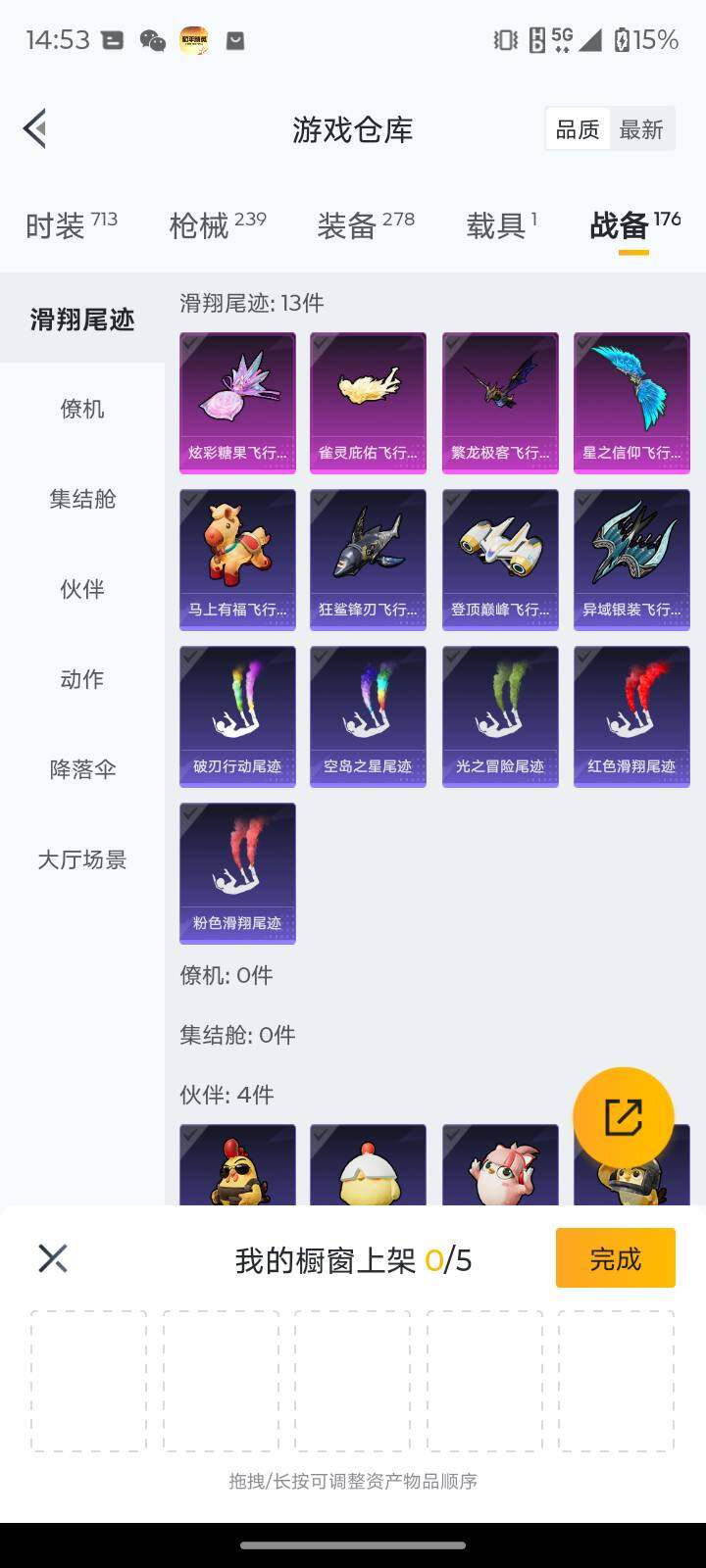Close the 我的橱窗上架 panel
The image size is (706, 1568).
[51, 1257]
